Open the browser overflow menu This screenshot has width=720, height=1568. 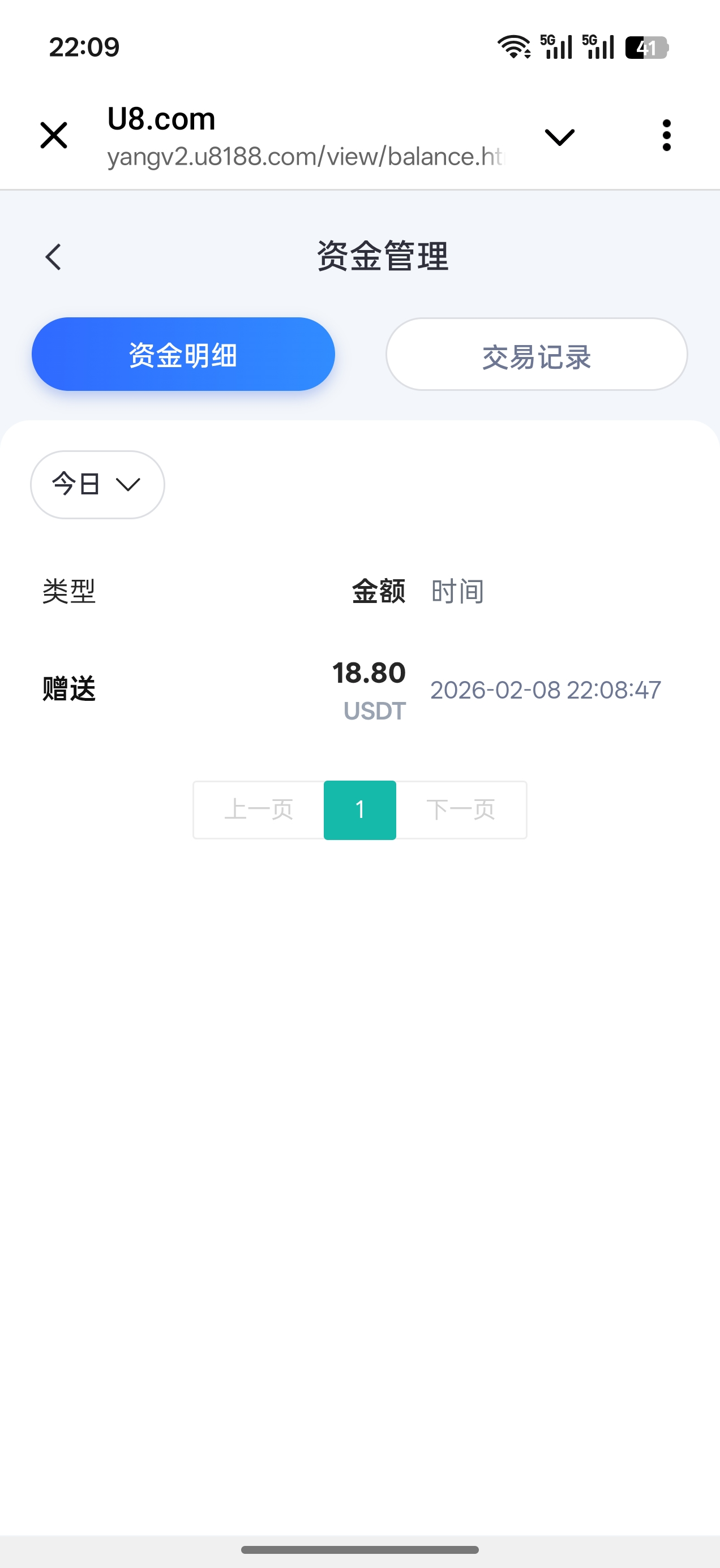(x=666, y=135)
